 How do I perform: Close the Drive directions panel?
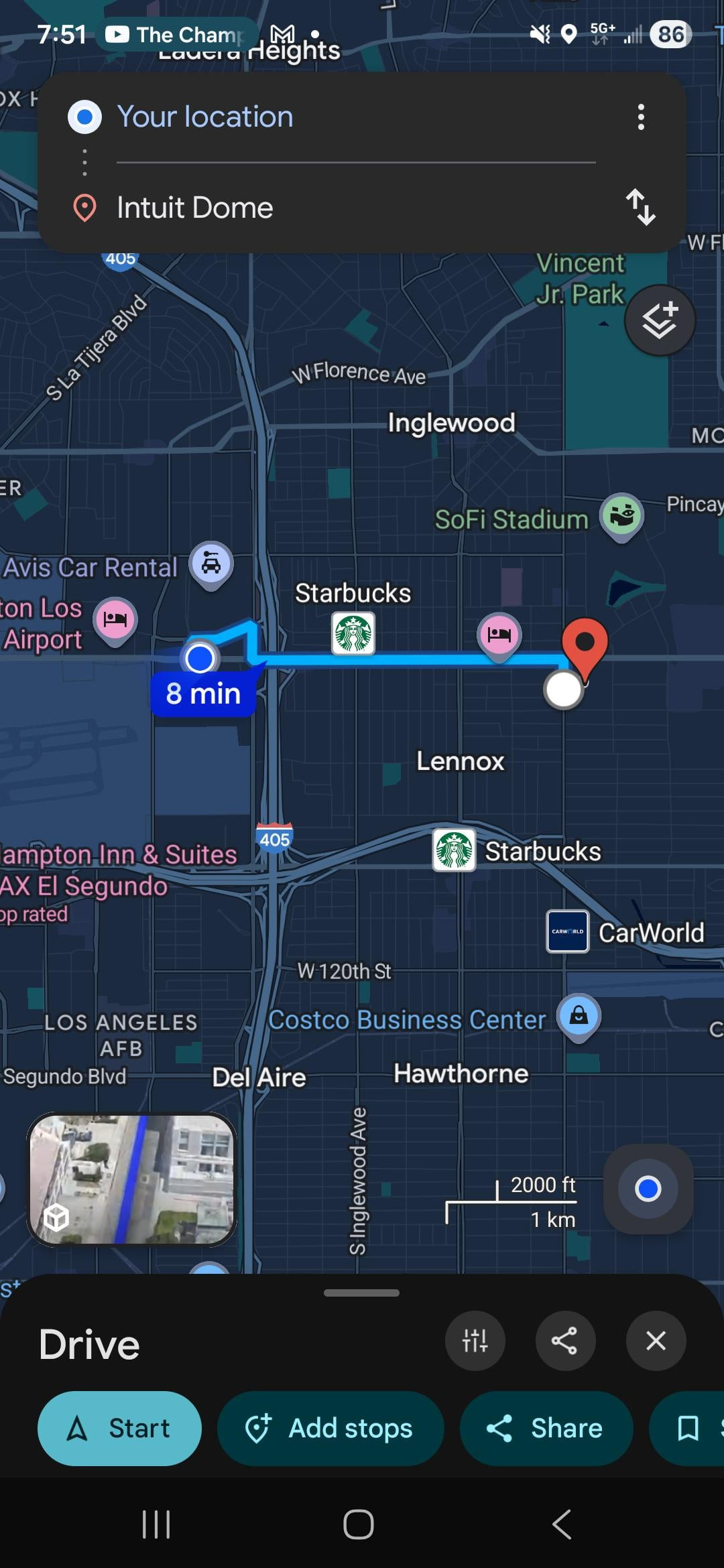(656, 1341)
